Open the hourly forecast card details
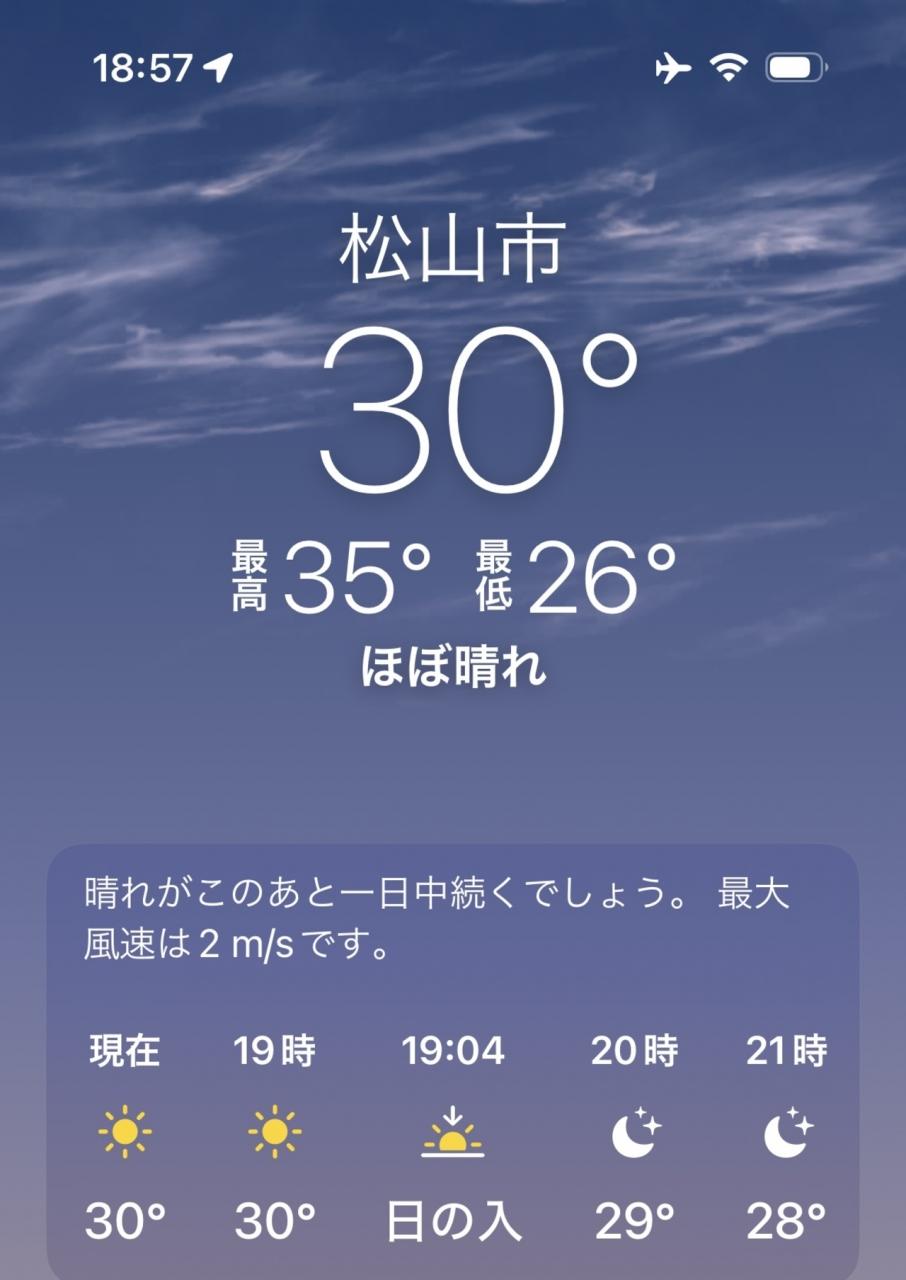 [x=453, y=1062]
